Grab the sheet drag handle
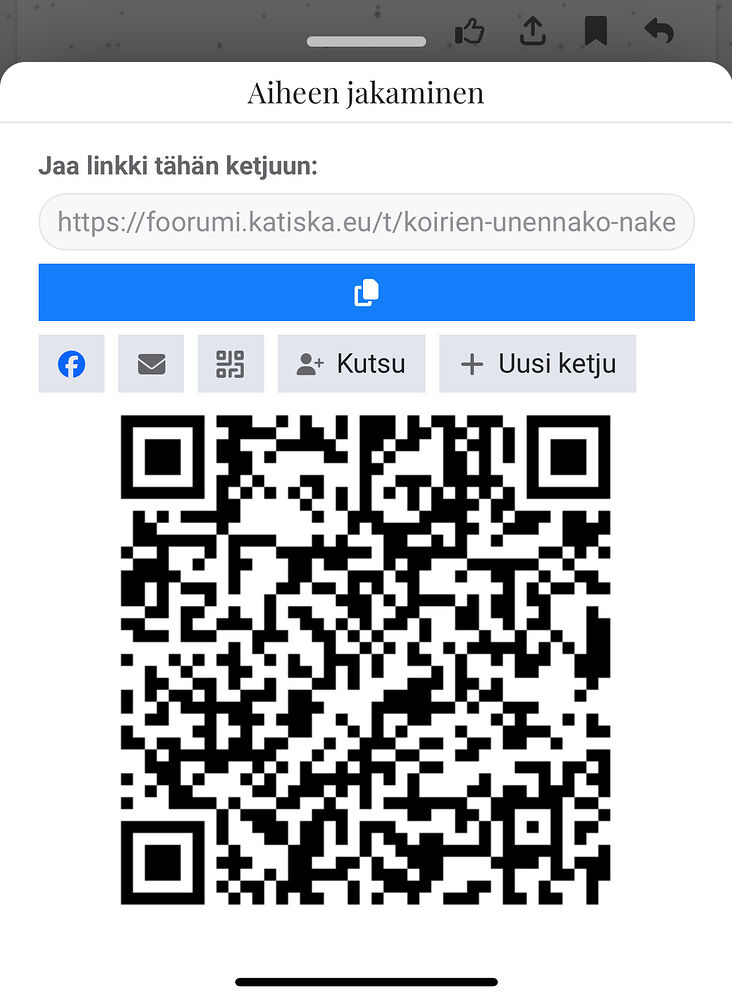The height and width of the screenshot is (1000, 732). 366,41
